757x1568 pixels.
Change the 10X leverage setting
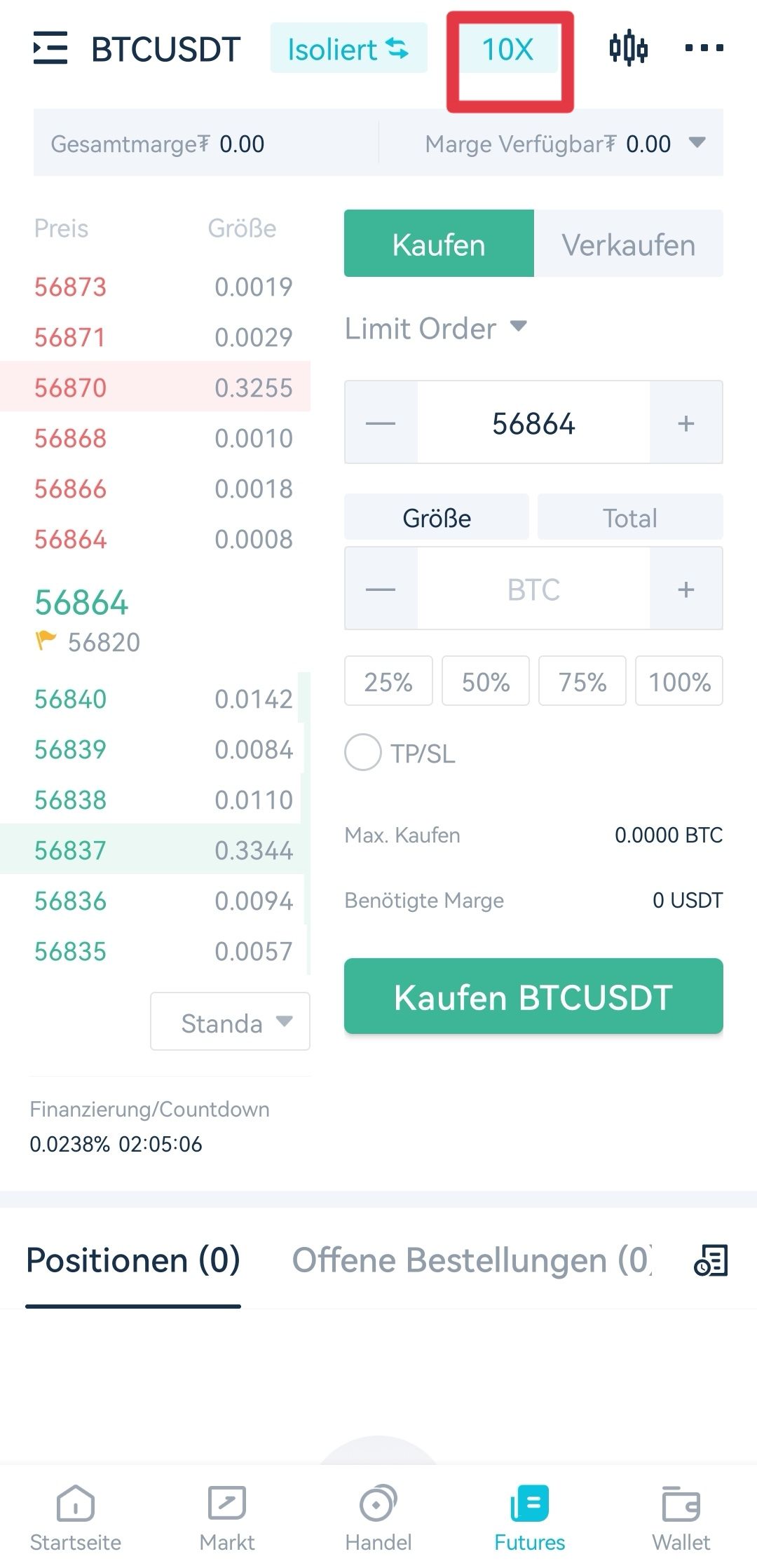[x=507, y=49]
